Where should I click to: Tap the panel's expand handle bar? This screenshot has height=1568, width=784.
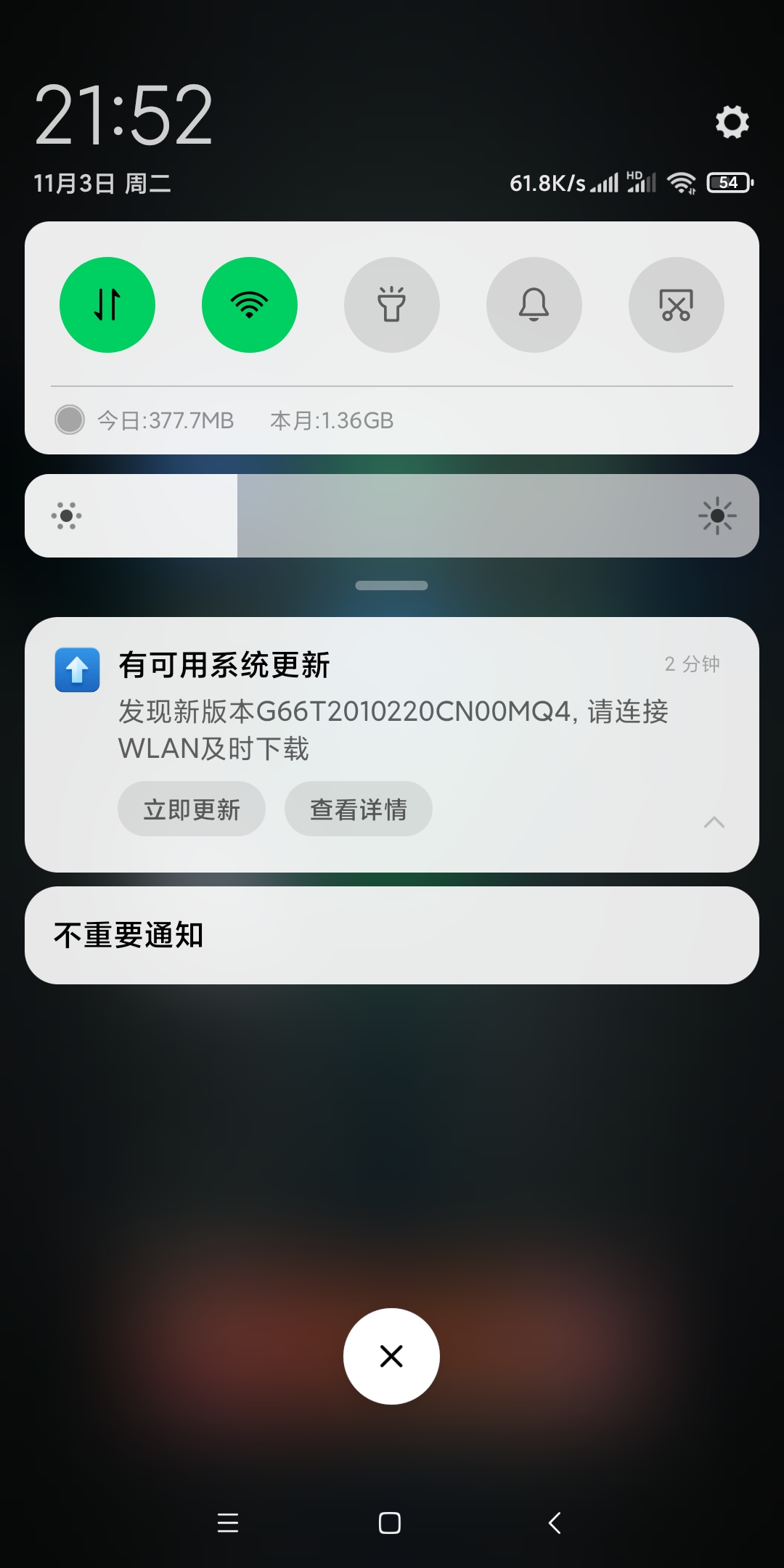pos(391,586)
